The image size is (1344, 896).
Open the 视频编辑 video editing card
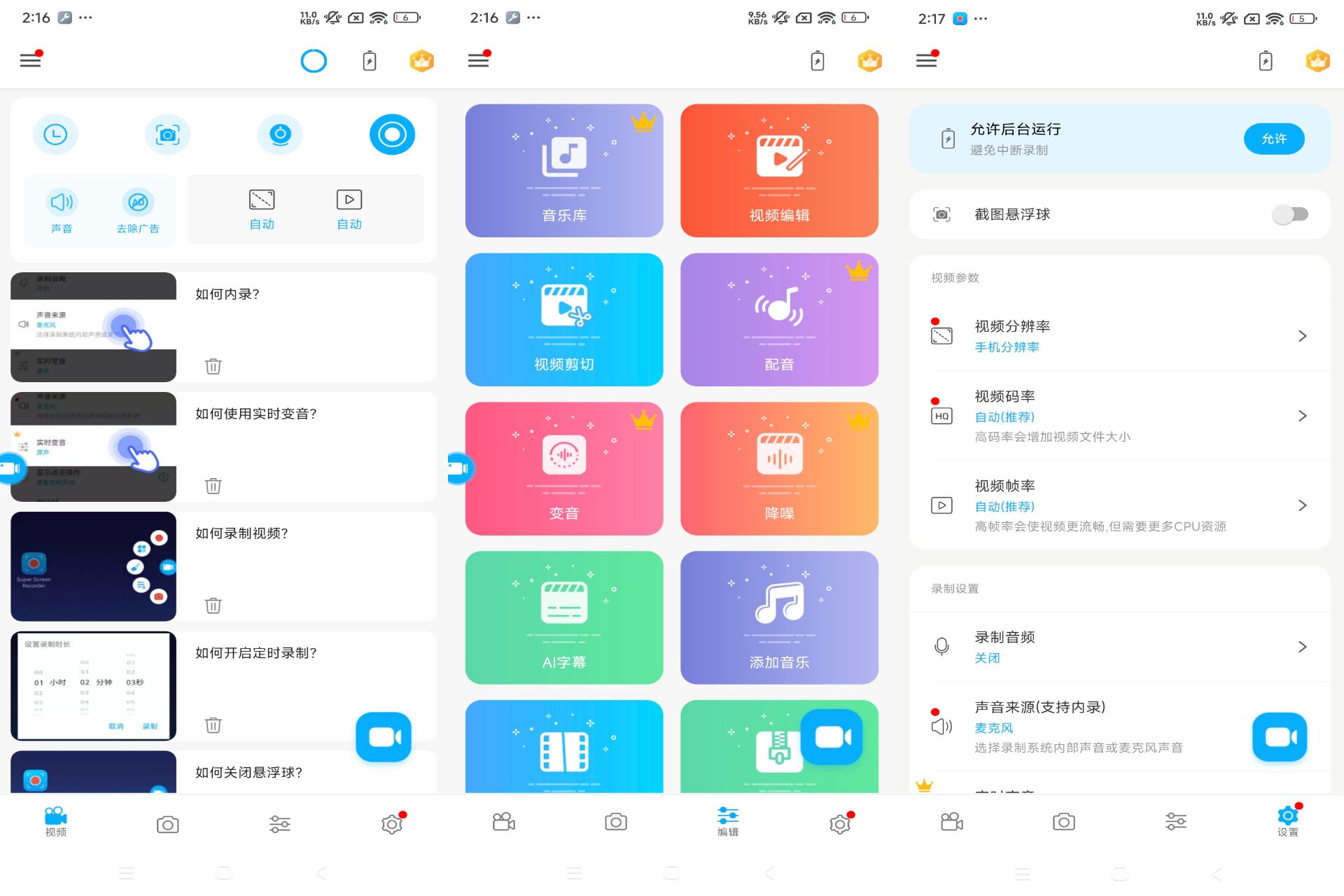(778, 171)
